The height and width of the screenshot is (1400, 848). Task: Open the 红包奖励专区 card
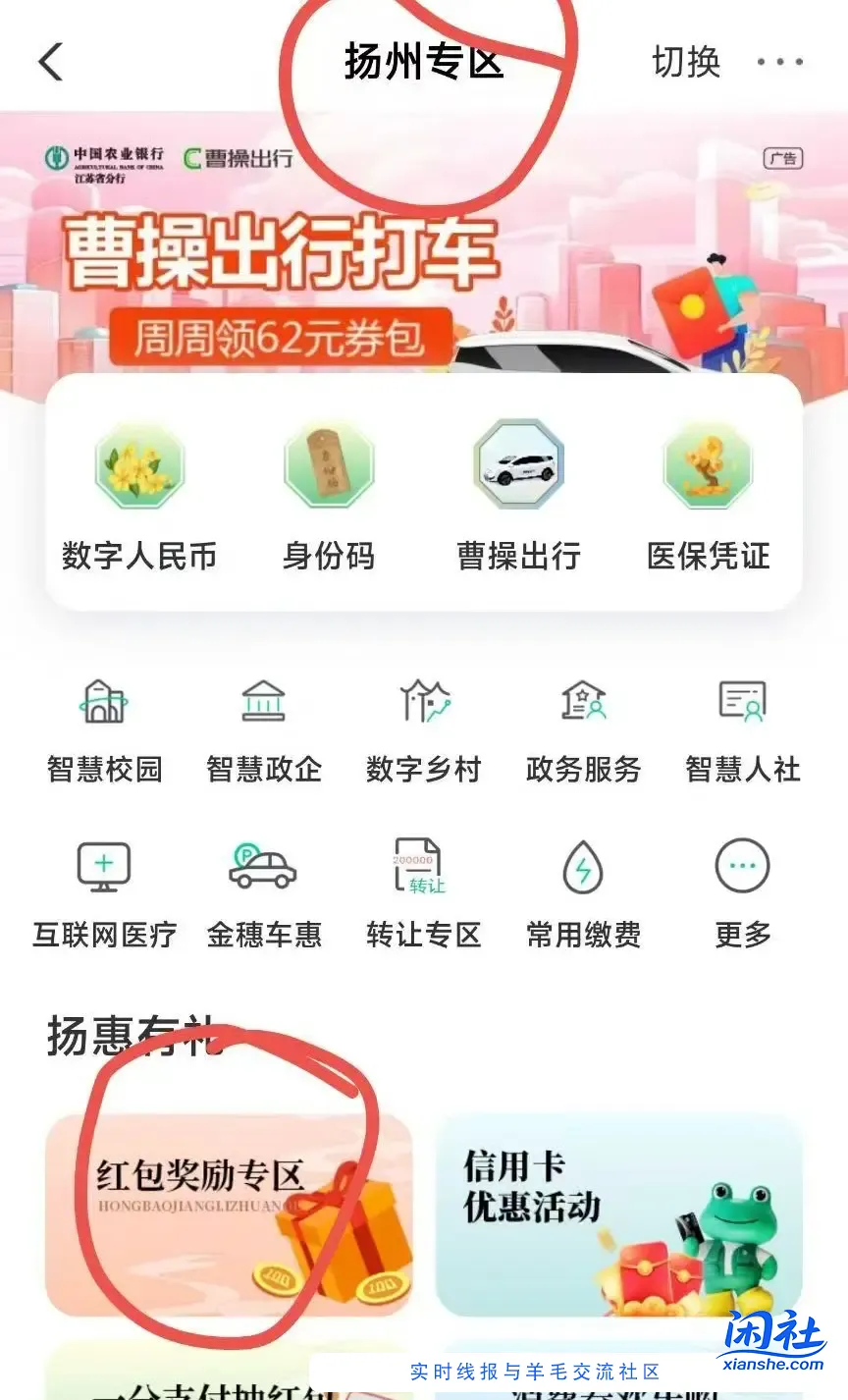(229, 1215)
